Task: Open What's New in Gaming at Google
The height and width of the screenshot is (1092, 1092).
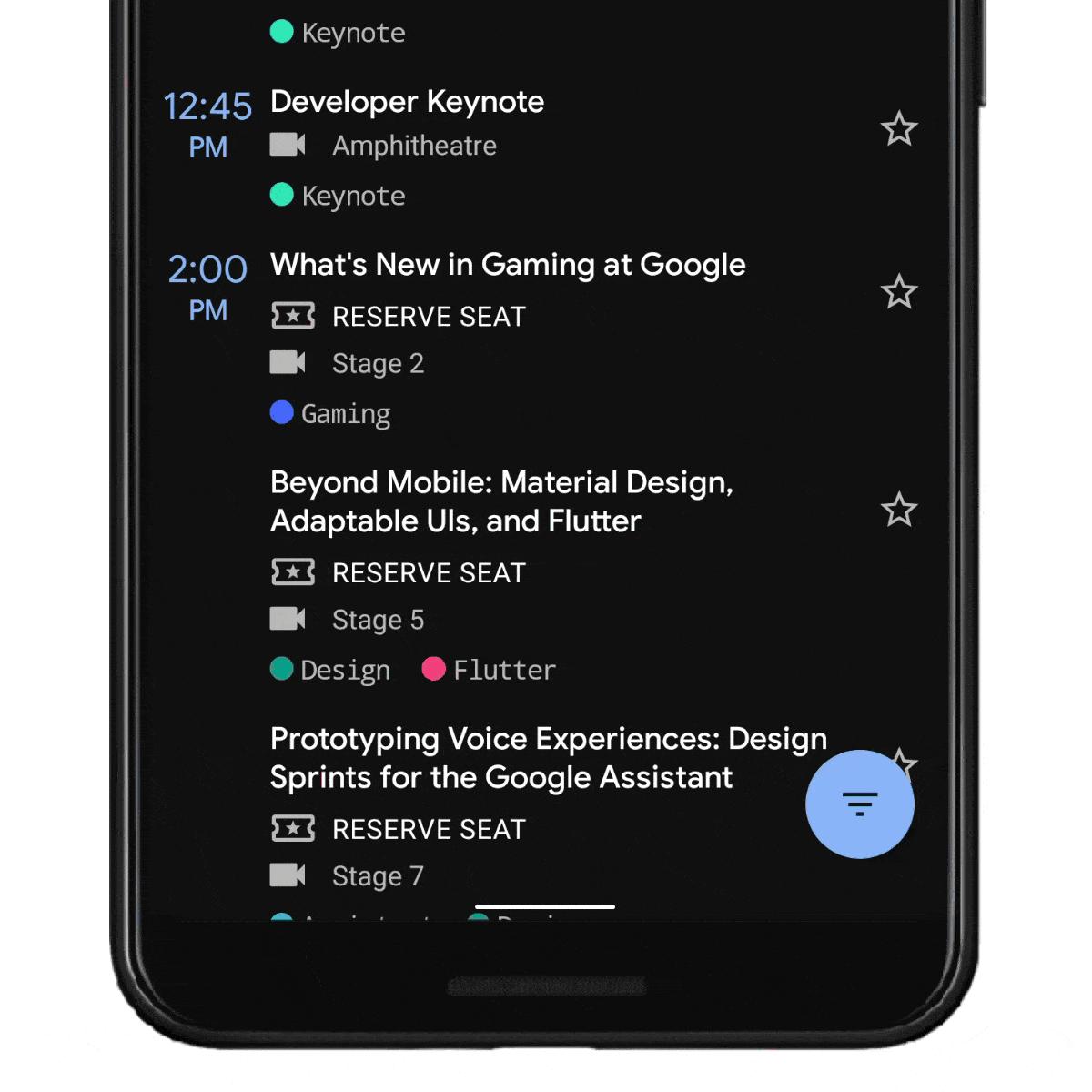Action: (x=507, y=265)
